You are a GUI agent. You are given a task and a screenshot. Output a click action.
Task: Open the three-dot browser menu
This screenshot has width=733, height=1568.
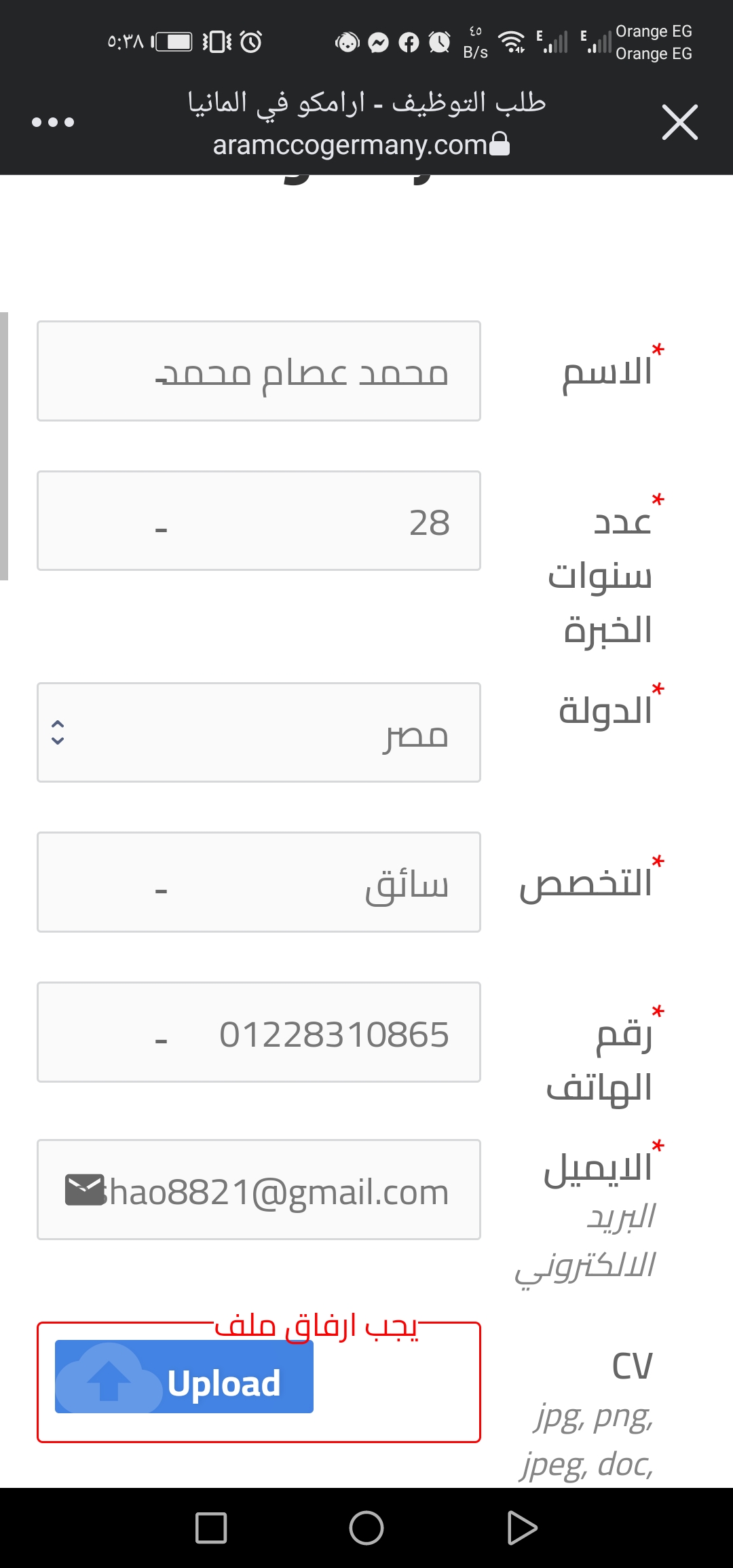coord(53,122)
